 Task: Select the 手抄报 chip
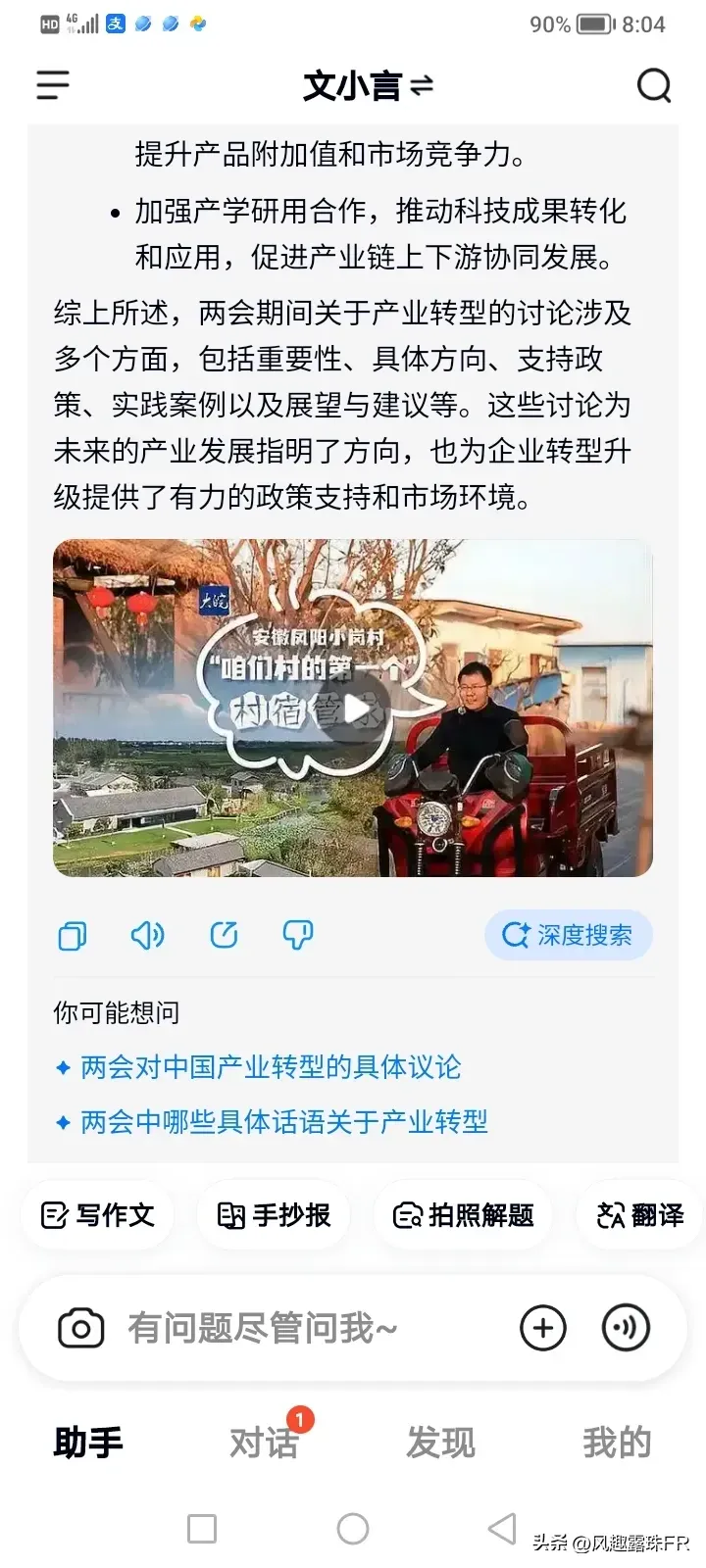[274, 1215]
